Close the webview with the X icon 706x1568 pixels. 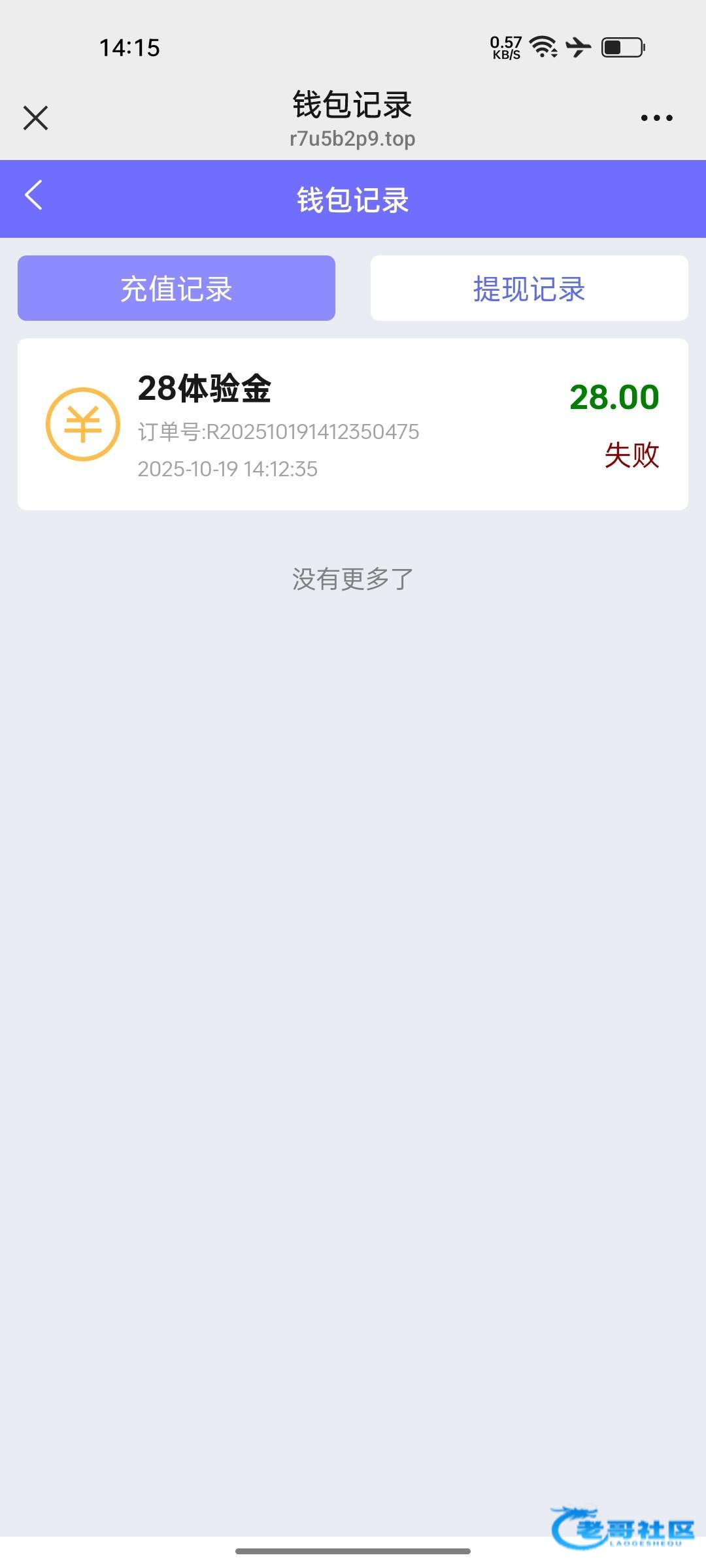click(36, 118)
